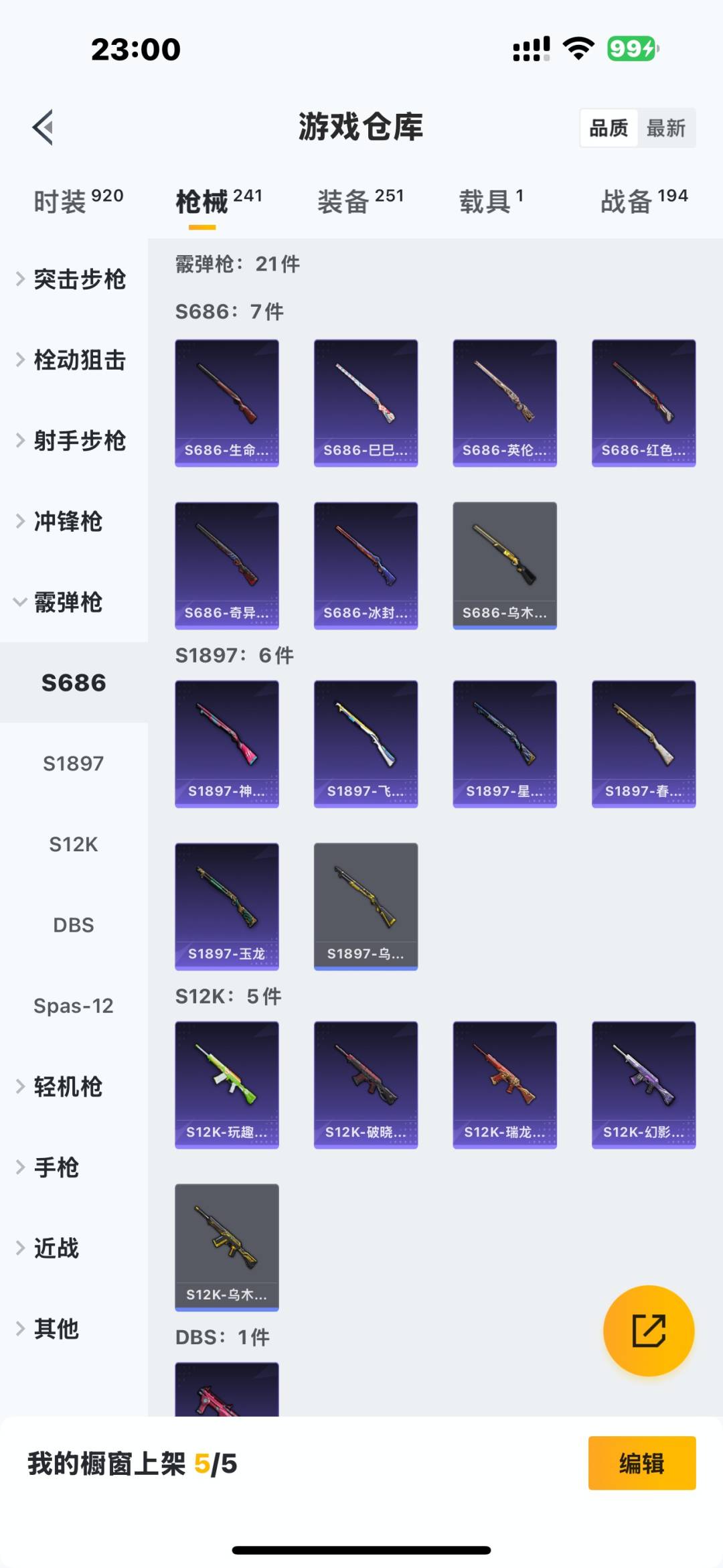Expand the 轻机枪 category
The width and height of the screenshot is (723, 1568).
67,1086
